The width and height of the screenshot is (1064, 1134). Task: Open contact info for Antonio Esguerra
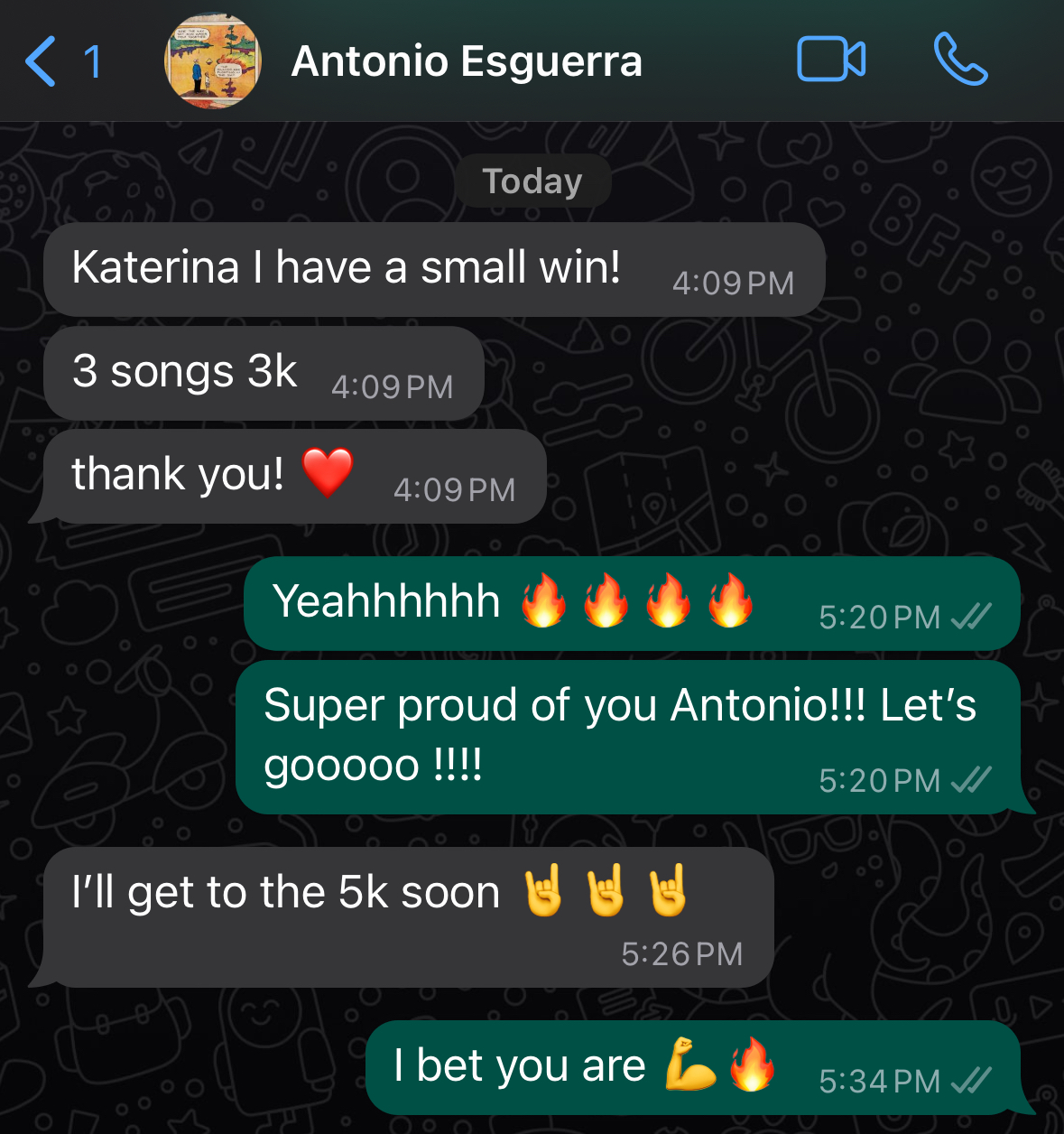pos(467,61)
